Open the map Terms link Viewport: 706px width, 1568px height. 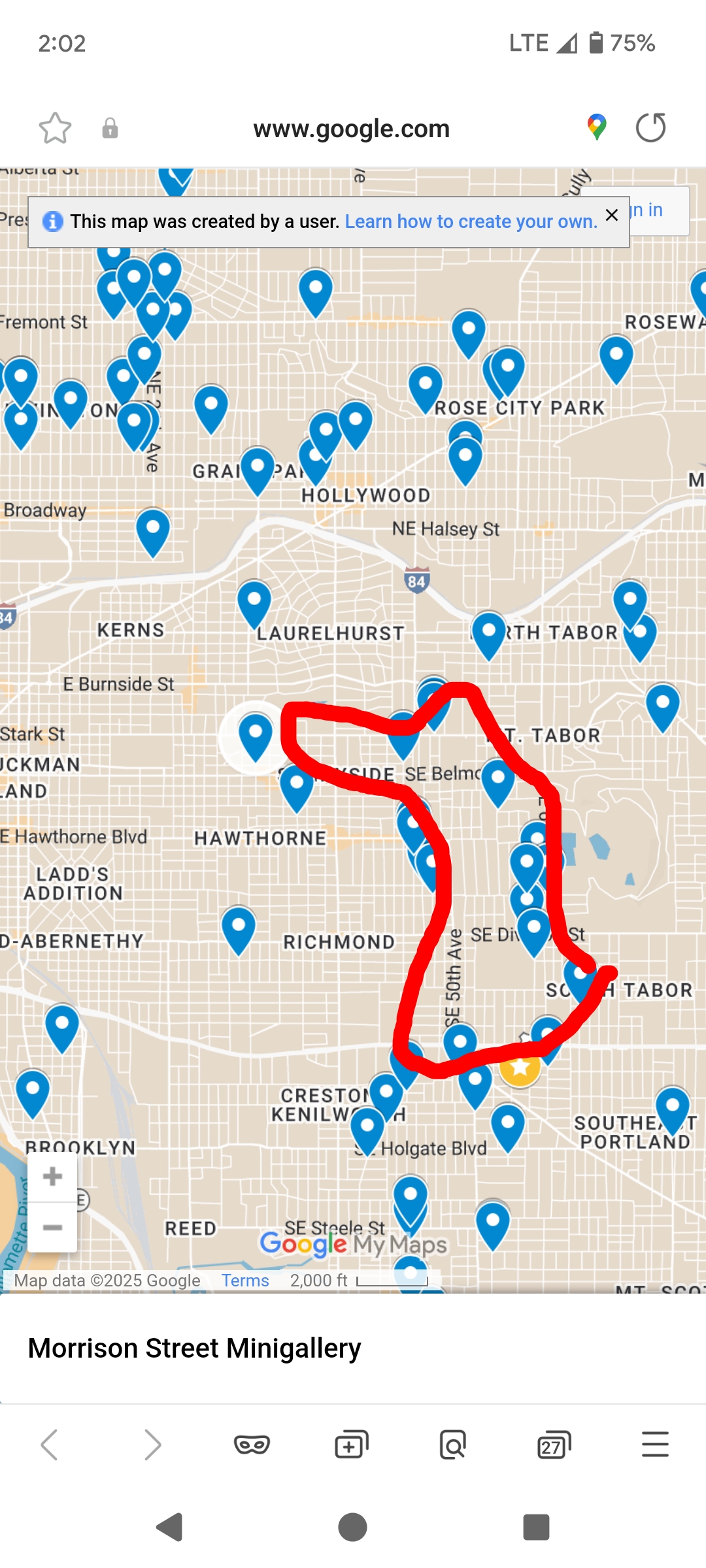point(244,1281)
